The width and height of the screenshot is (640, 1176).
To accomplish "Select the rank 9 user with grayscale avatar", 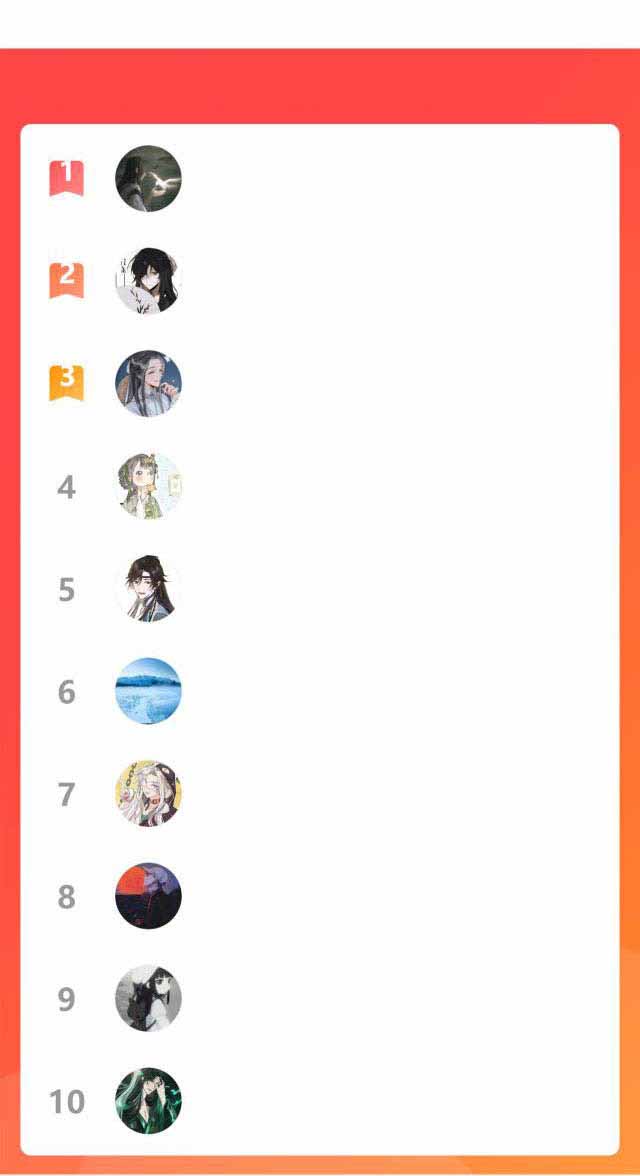I will pyautogui.click(x=148, y=999).
